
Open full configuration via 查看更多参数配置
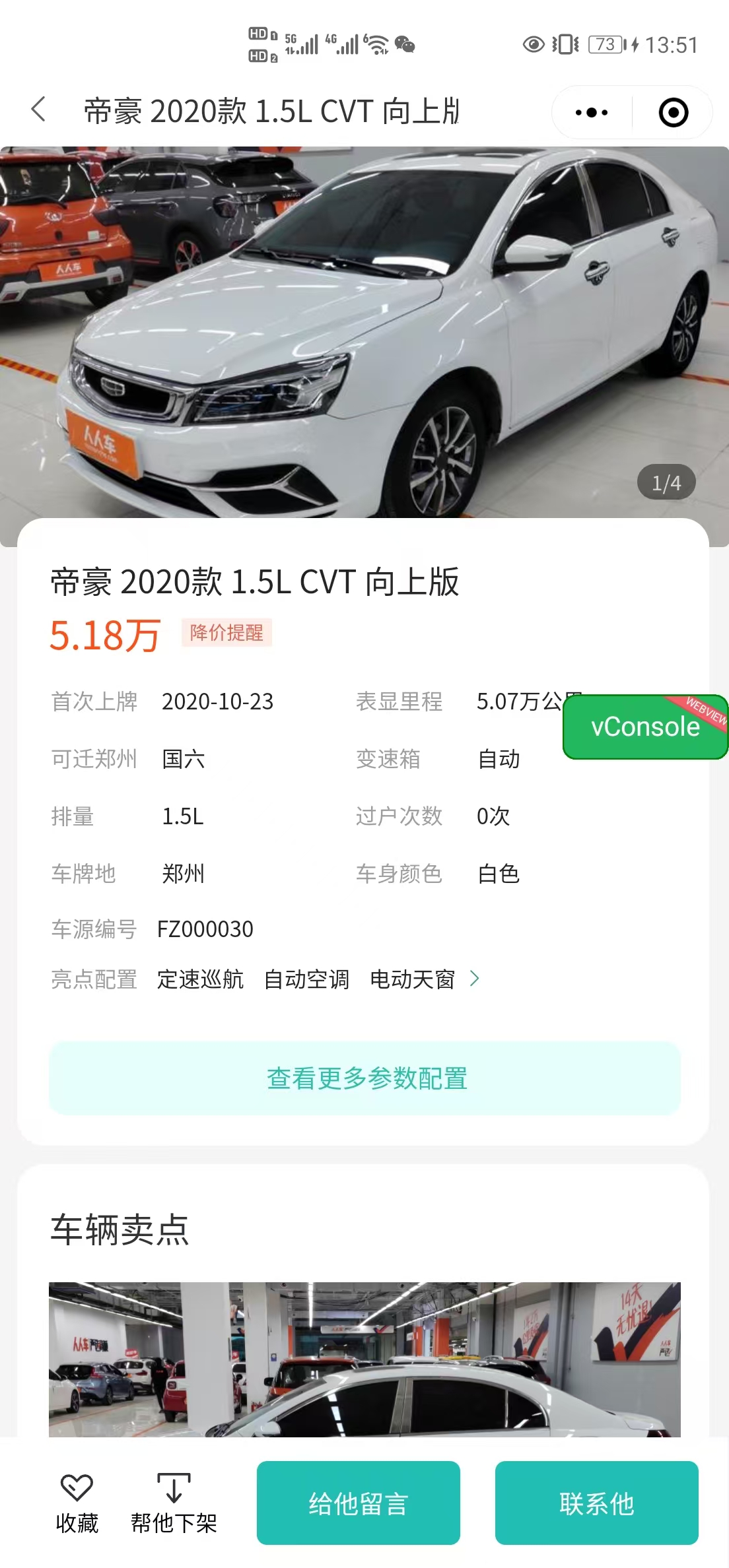coord(364,1080)
